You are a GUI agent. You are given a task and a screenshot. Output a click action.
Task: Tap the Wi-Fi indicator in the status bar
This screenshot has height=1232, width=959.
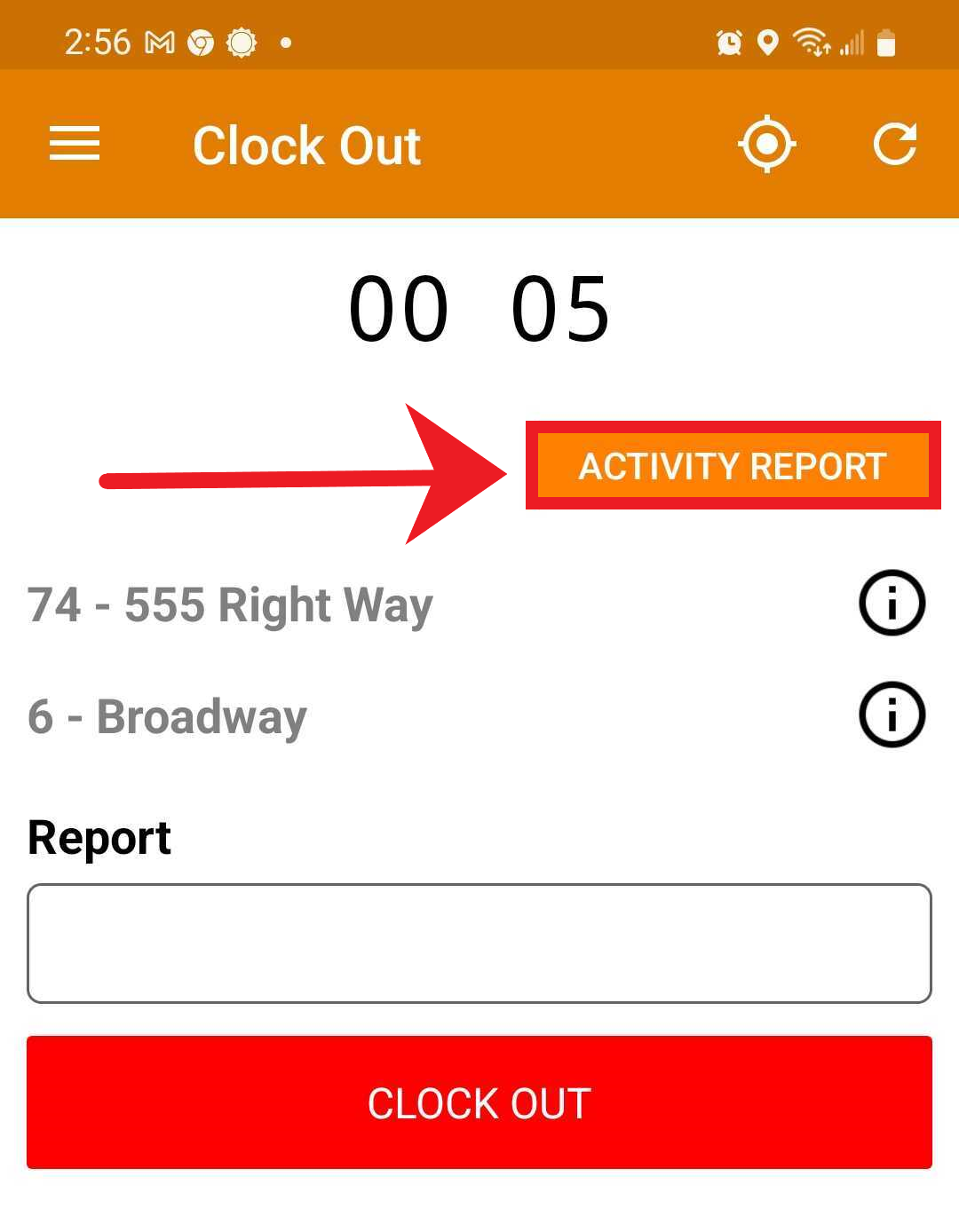(812, 41)
